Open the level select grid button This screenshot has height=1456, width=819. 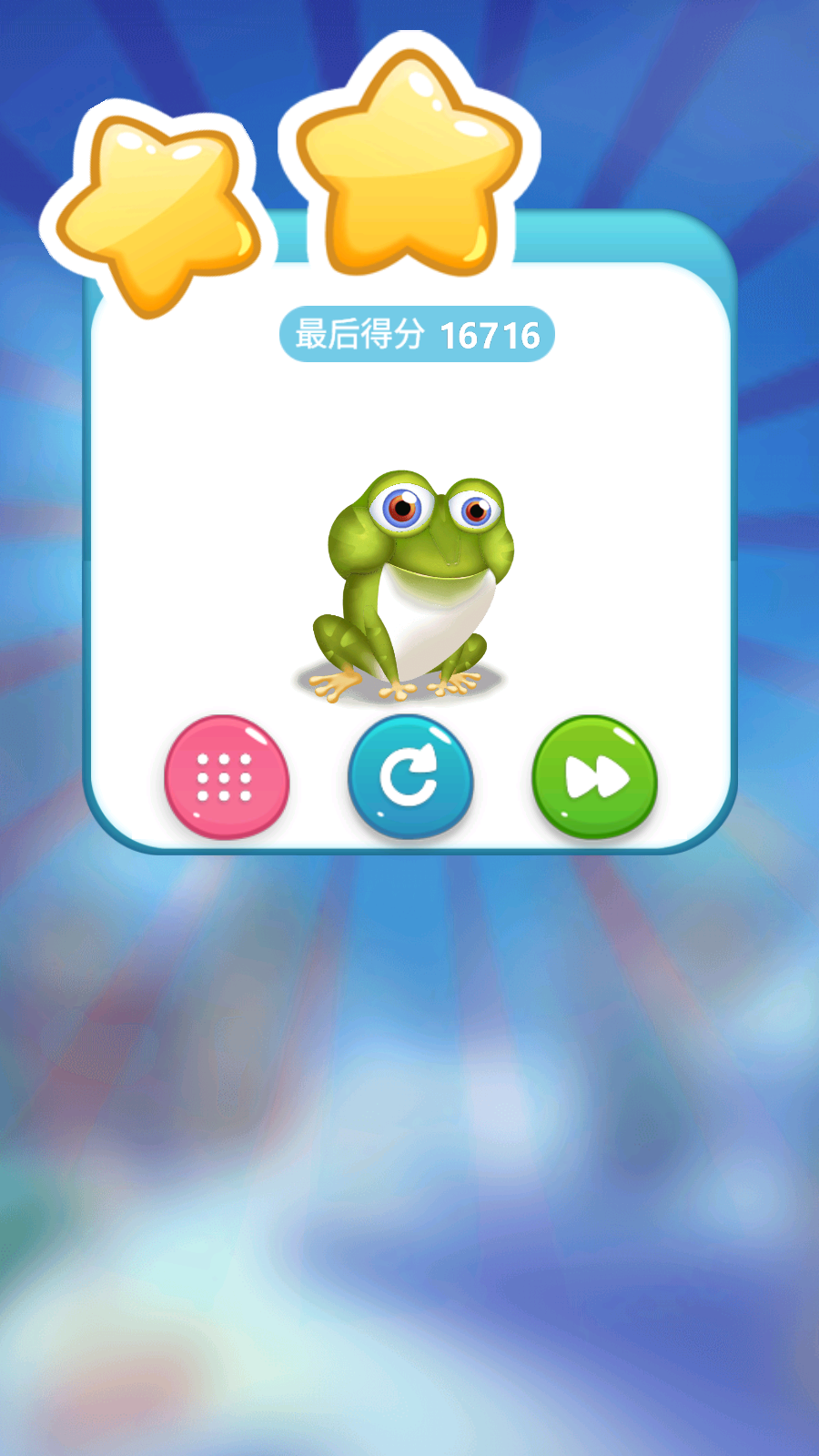tap(227, 777)
